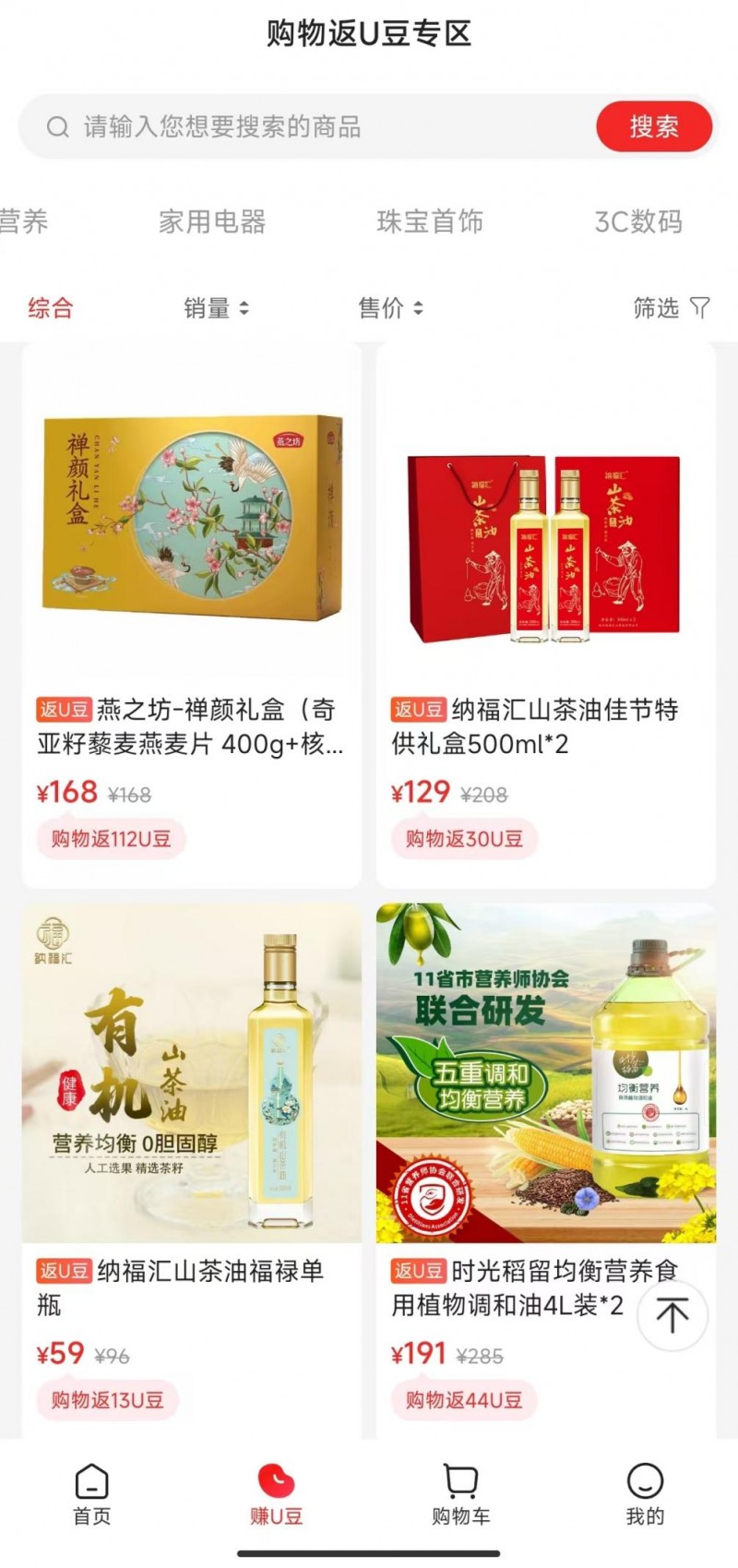Image resolution: width=738 pixels, height=1568 pixels.
Task: Open 纳福汇山茶油佳节特供礼盒 product card
Action: point(546,616)
